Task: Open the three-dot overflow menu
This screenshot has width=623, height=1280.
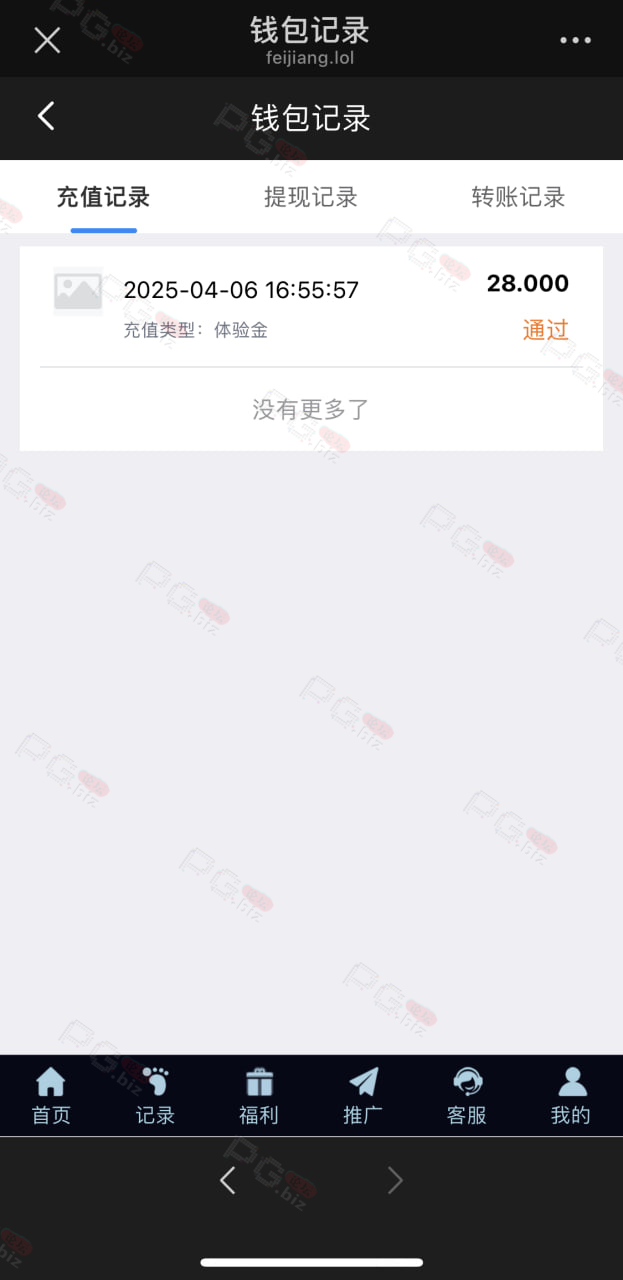Action: pos(575,41)
